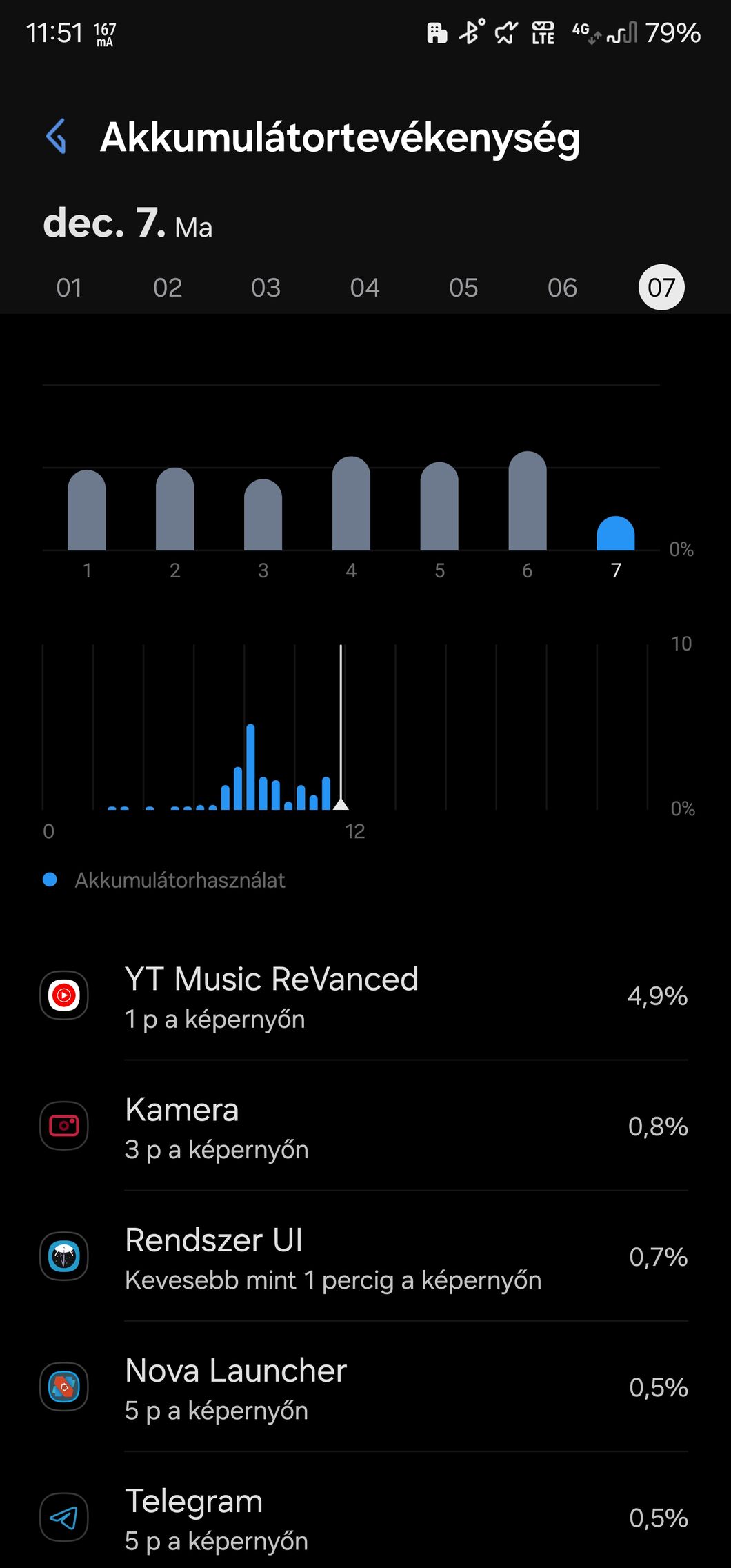Switch to date 03
Screen dimensions: 731x1568
click(x=266, y=288)
